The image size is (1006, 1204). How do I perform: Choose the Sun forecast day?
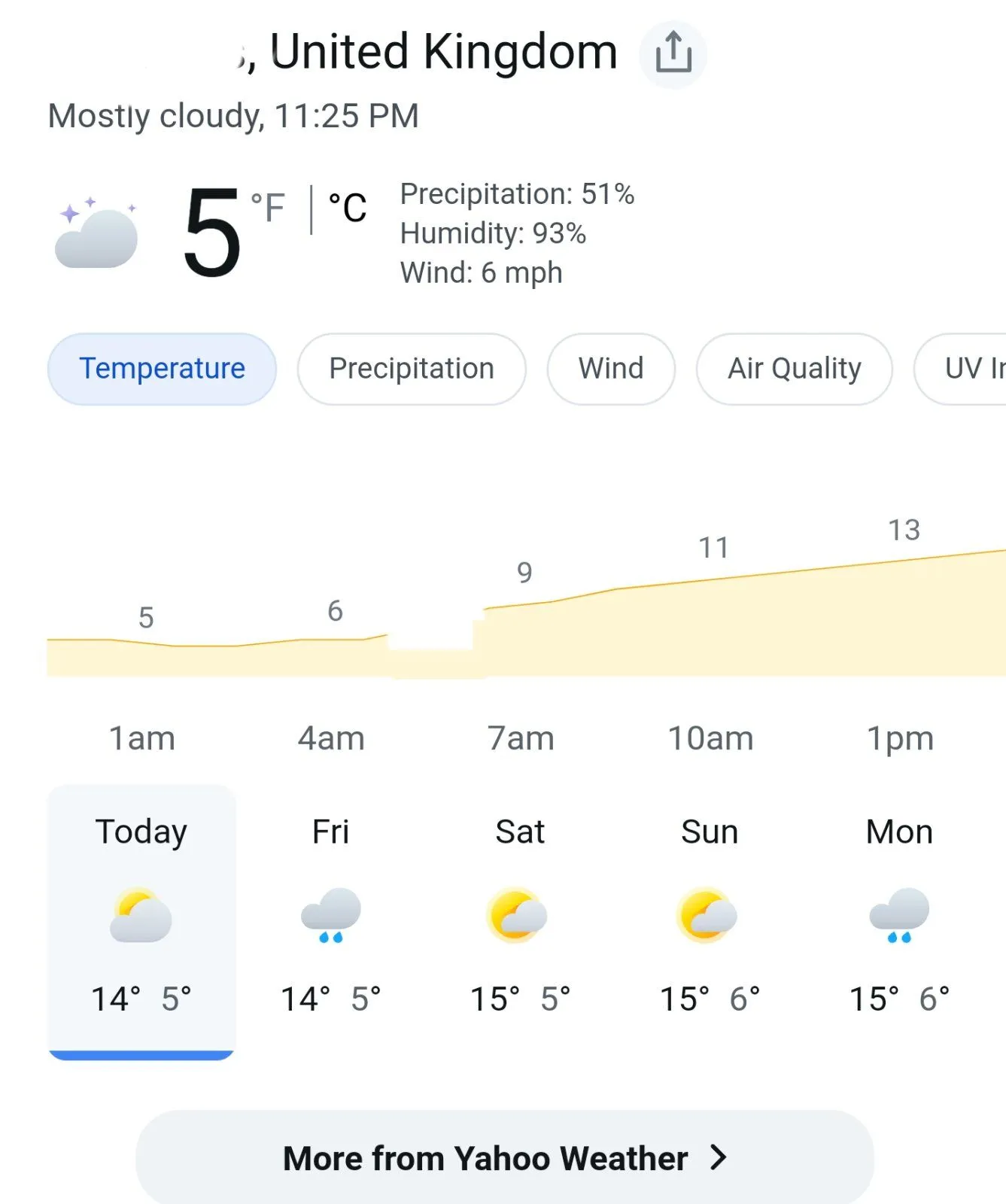tap(709, 918)
